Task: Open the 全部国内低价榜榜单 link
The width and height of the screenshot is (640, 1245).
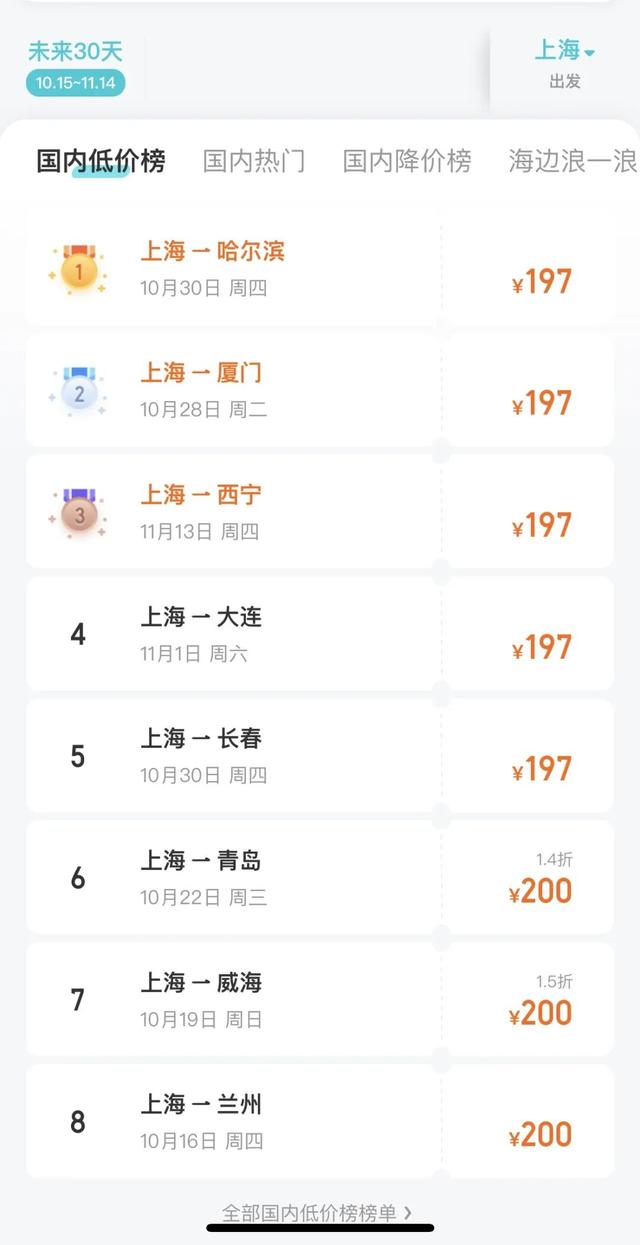Action: pos(316,1213)
